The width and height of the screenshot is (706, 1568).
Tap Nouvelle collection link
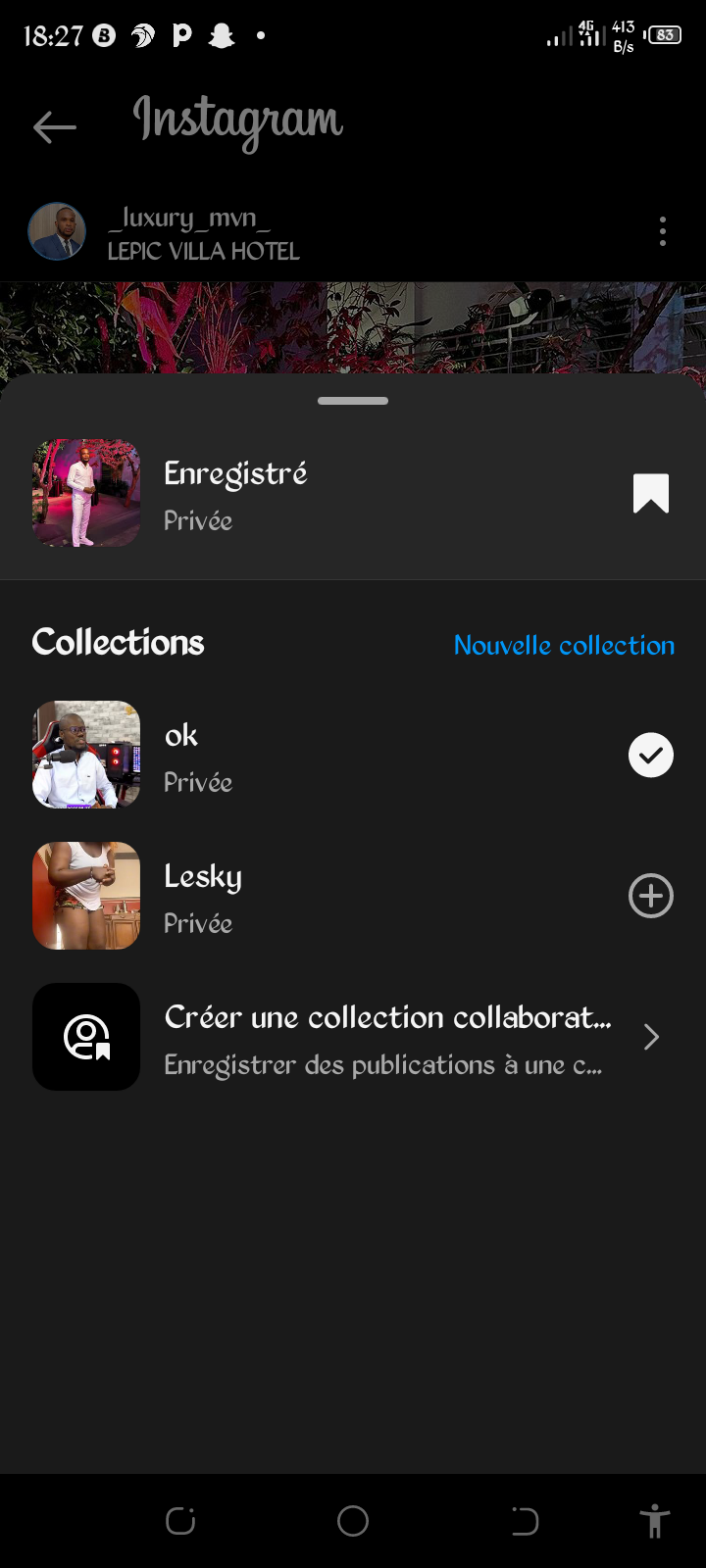point(564,645)
